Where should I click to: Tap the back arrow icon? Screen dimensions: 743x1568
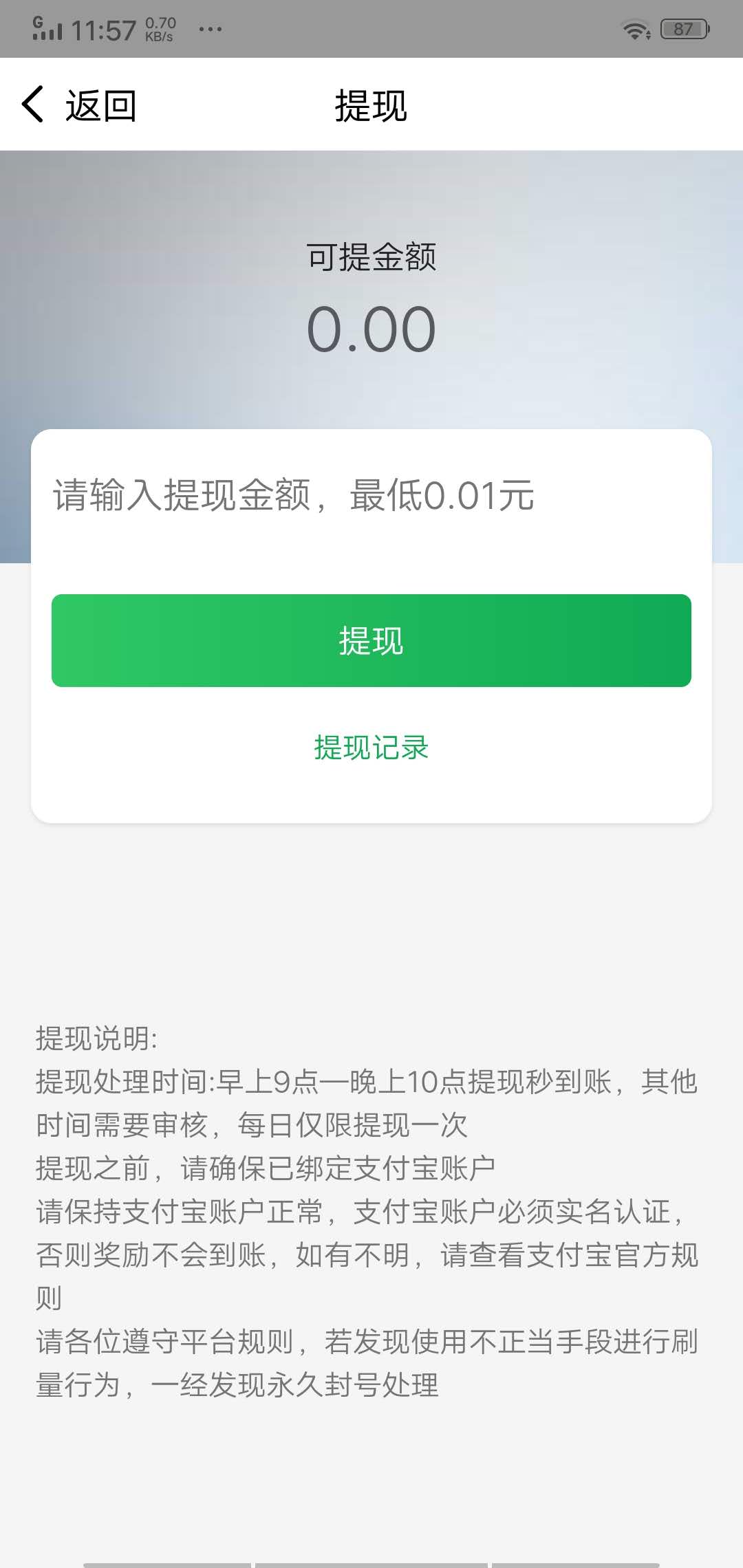(x=33, y=105)
